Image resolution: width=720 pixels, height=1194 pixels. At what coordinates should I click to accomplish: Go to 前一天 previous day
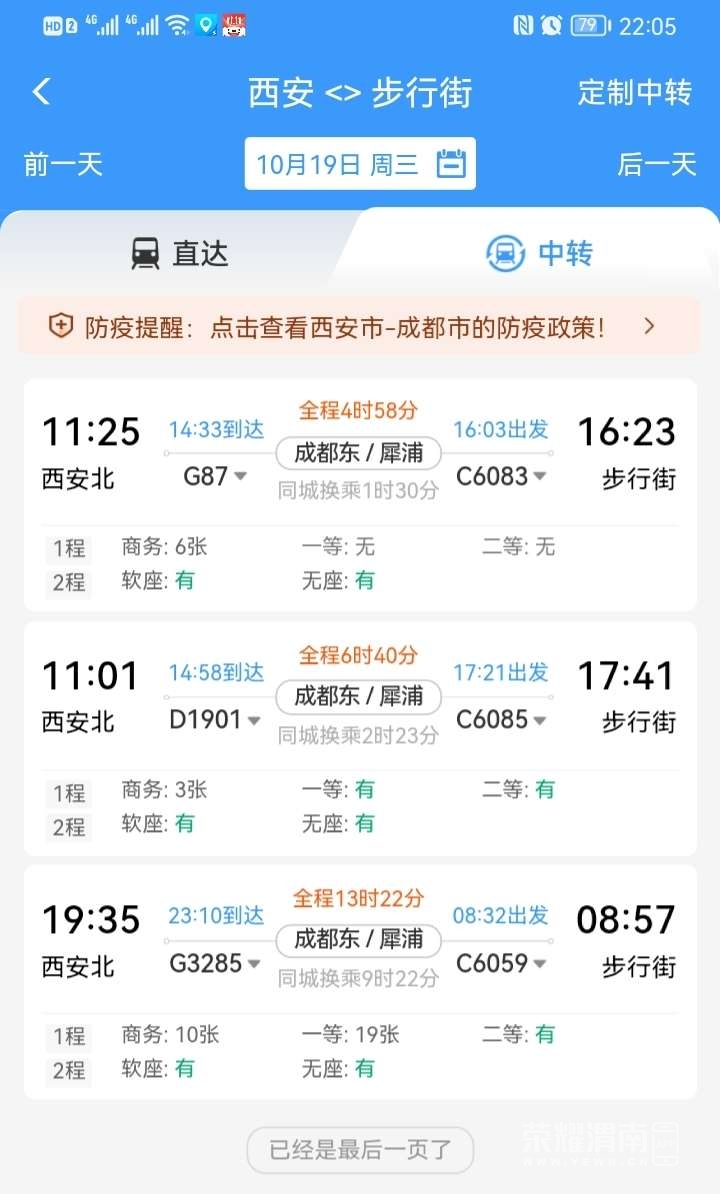(63, 164)
